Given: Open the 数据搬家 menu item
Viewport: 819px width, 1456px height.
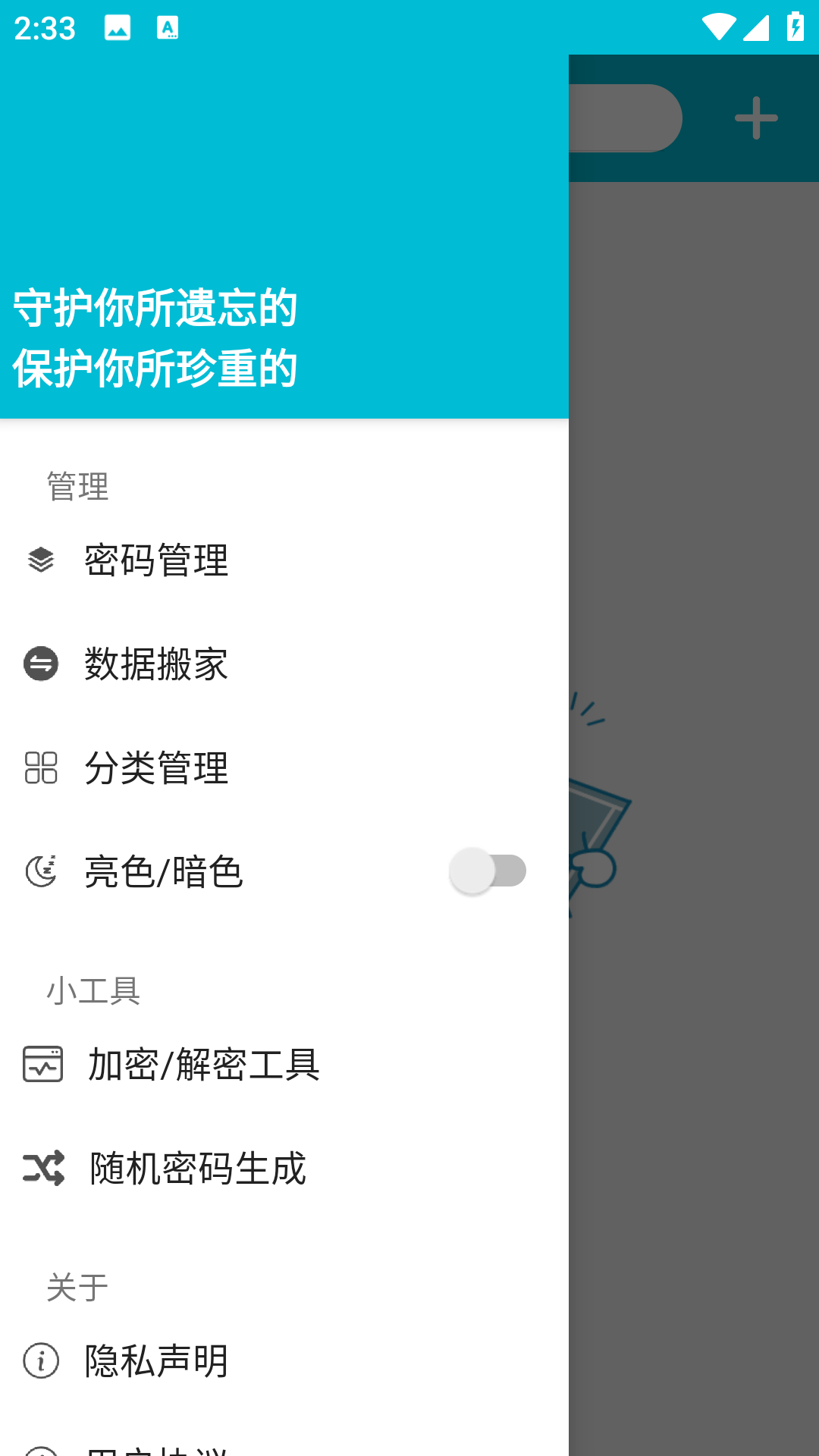Looking at the screenshot, I should 156,664.
